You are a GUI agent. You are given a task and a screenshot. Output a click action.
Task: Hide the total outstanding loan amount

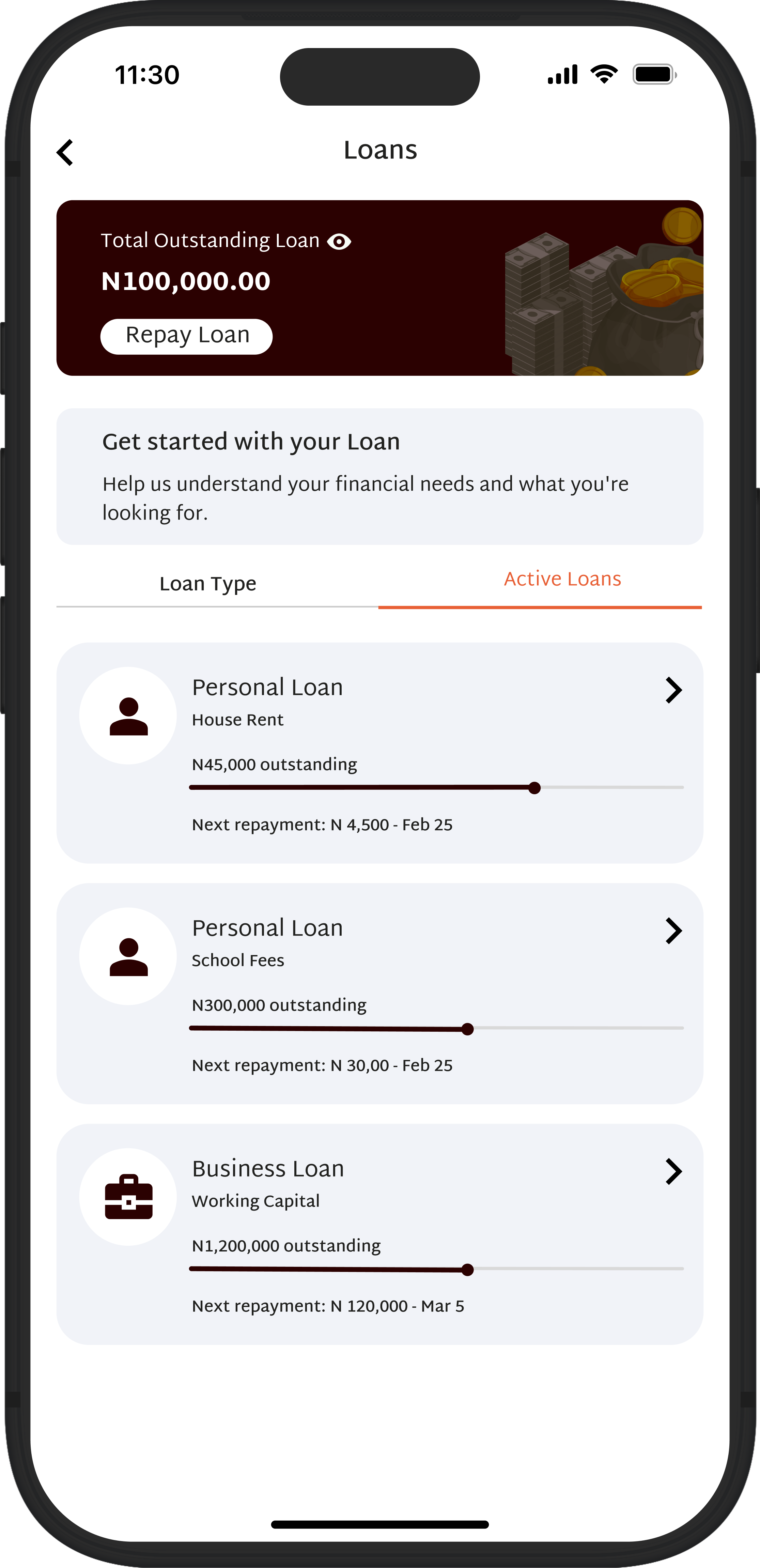[x=339, y=242]
